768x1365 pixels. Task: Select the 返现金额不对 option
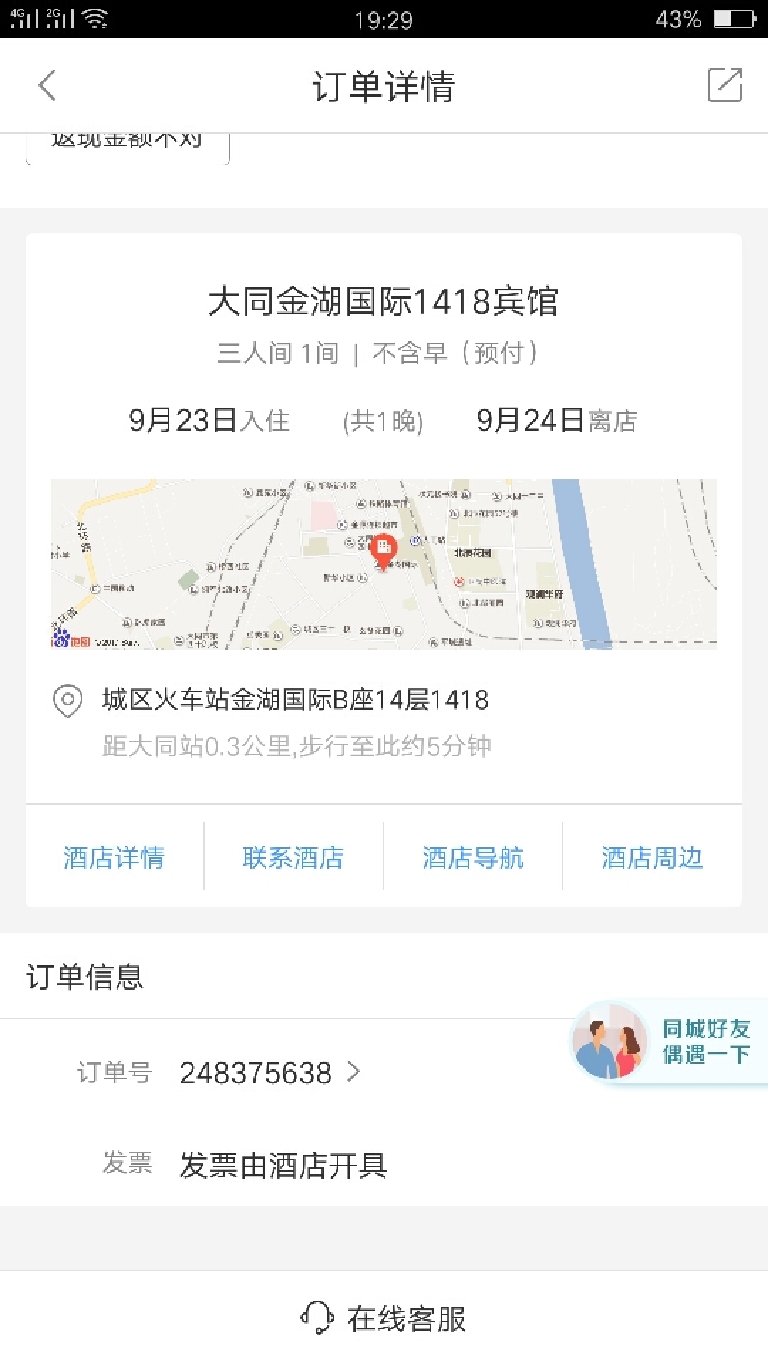click(x=128, y=143)
